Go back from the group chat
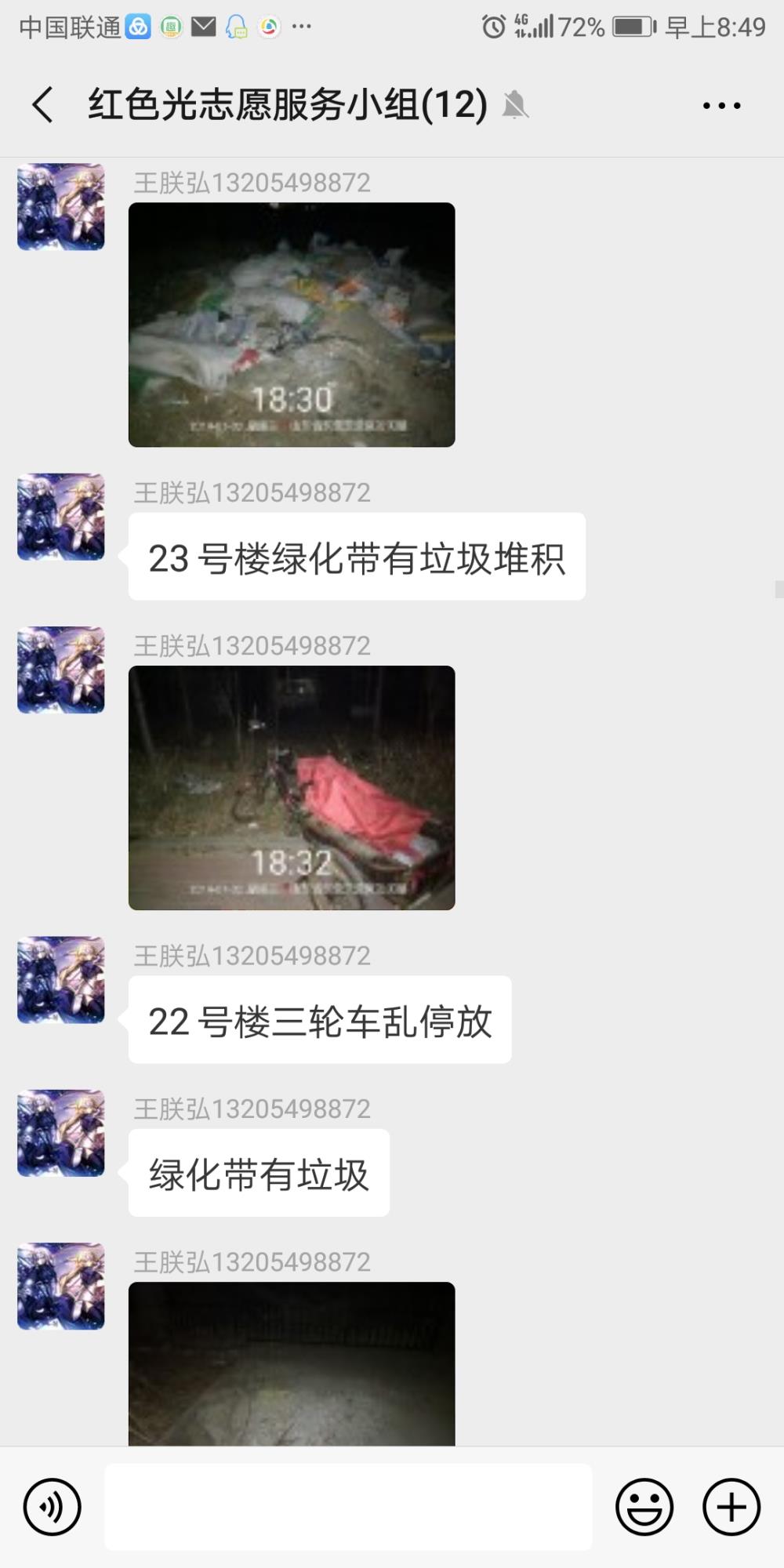 [43, 104]
